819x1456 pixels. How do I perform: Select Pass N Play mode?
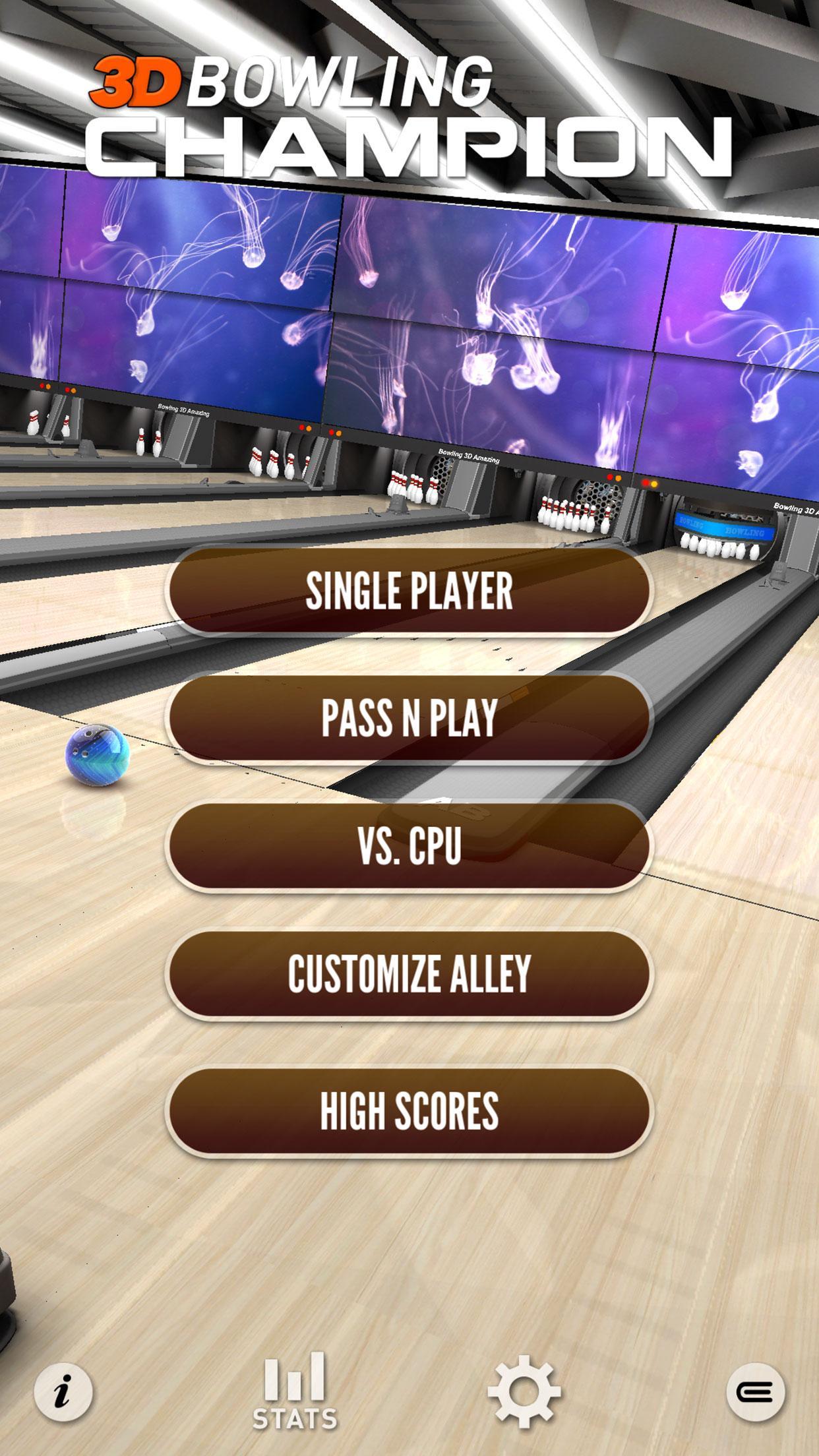click(409, 717)
